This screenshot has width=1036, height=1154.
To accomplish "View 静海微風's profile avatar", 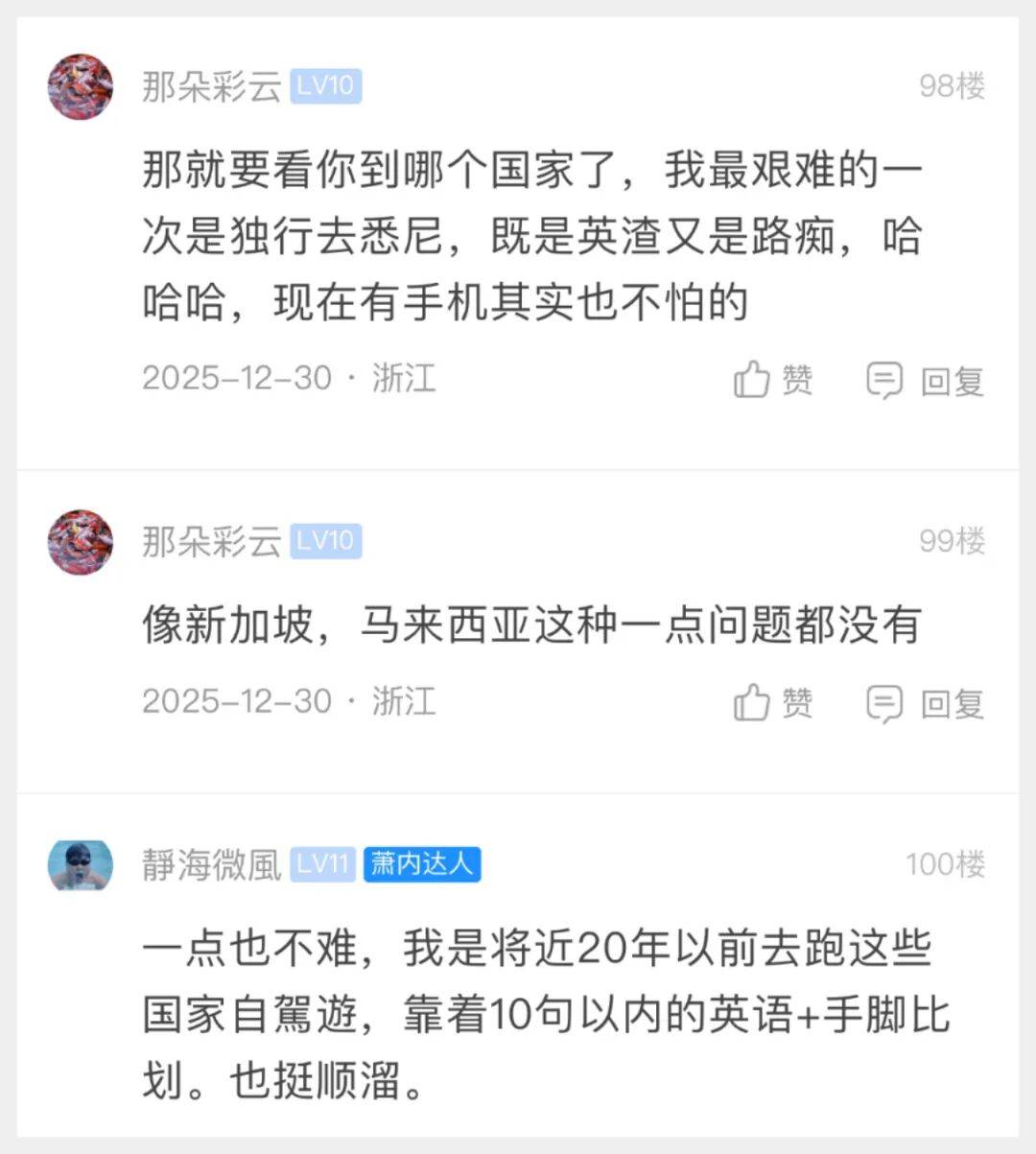I will (x=81, y=865).
